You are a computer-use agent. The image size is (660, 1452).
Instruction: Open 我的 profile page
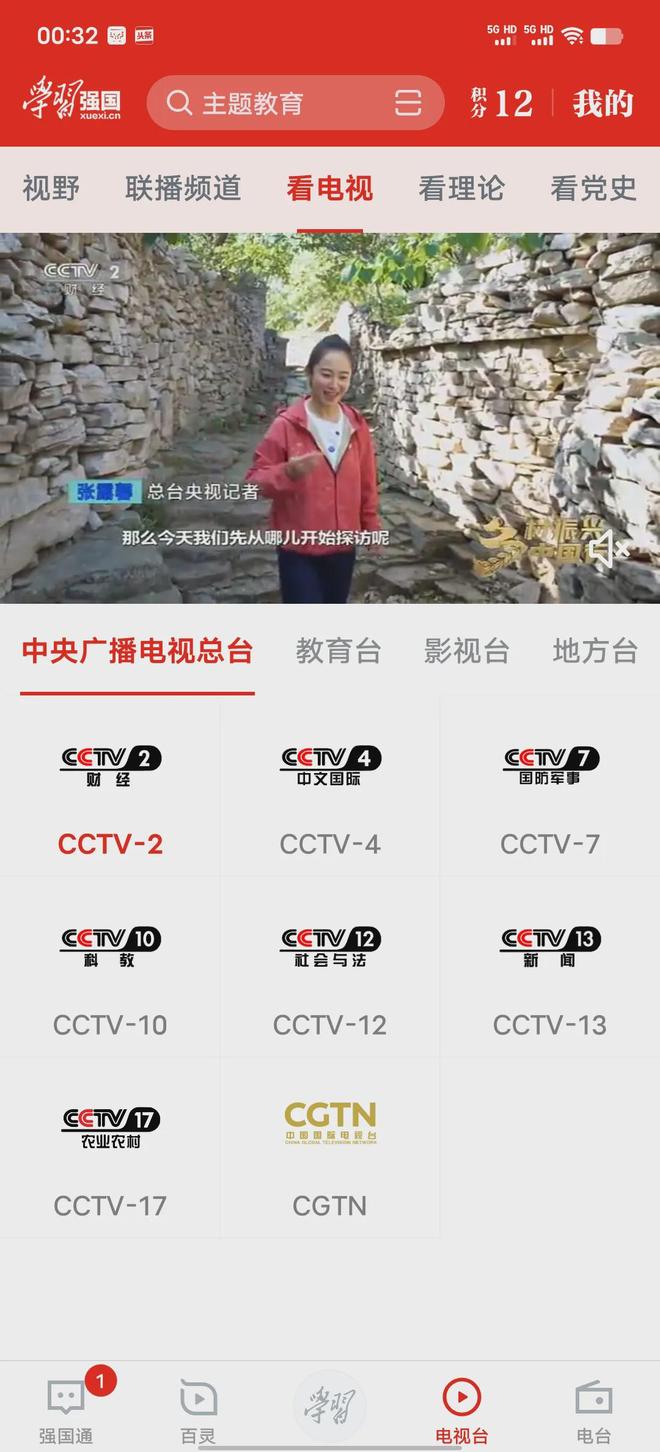tap(603, 103)
